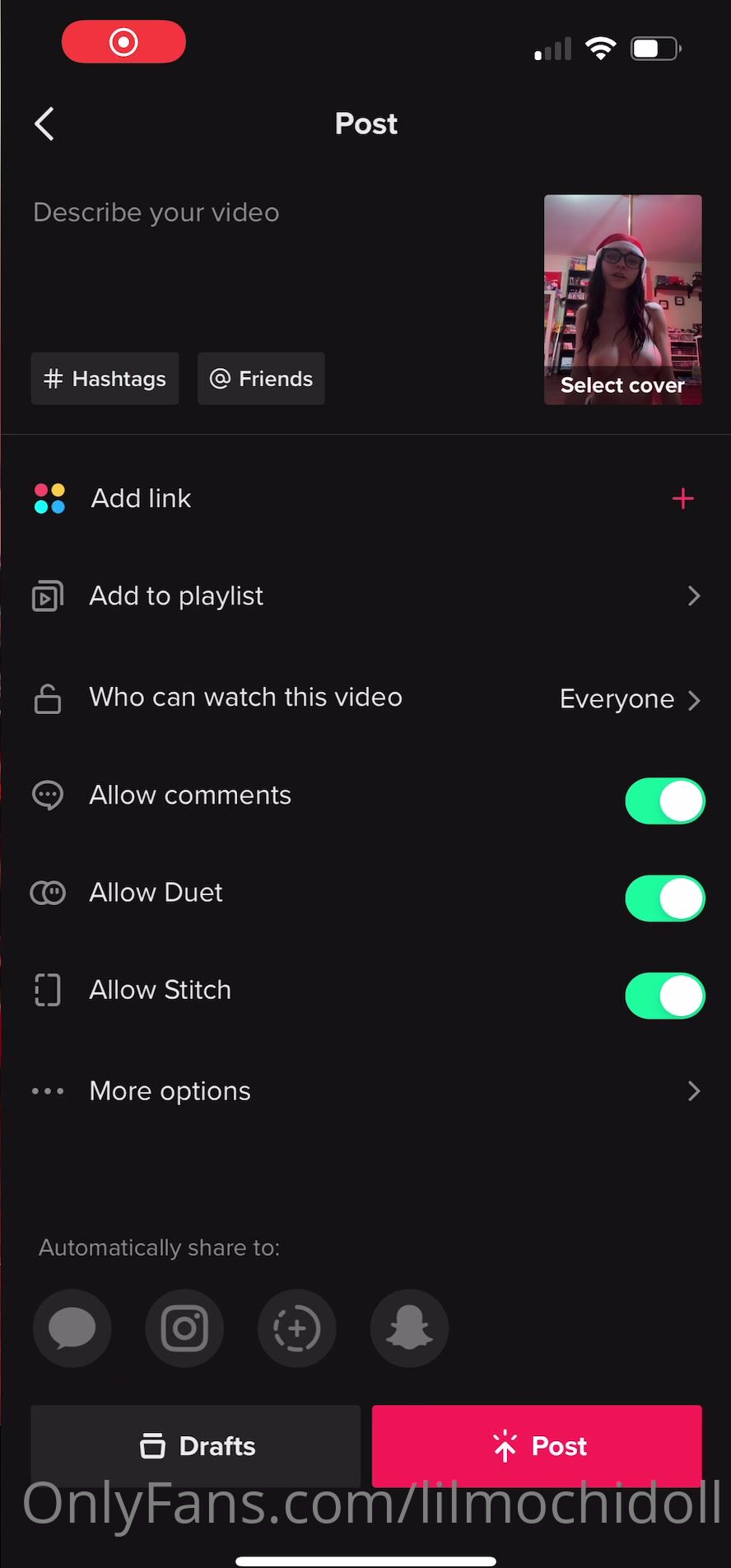The width and height of the screenshot is (731, 1568).
Task: Tag Friends in the post
Action: pyautogui.click(x=261, y=379)
